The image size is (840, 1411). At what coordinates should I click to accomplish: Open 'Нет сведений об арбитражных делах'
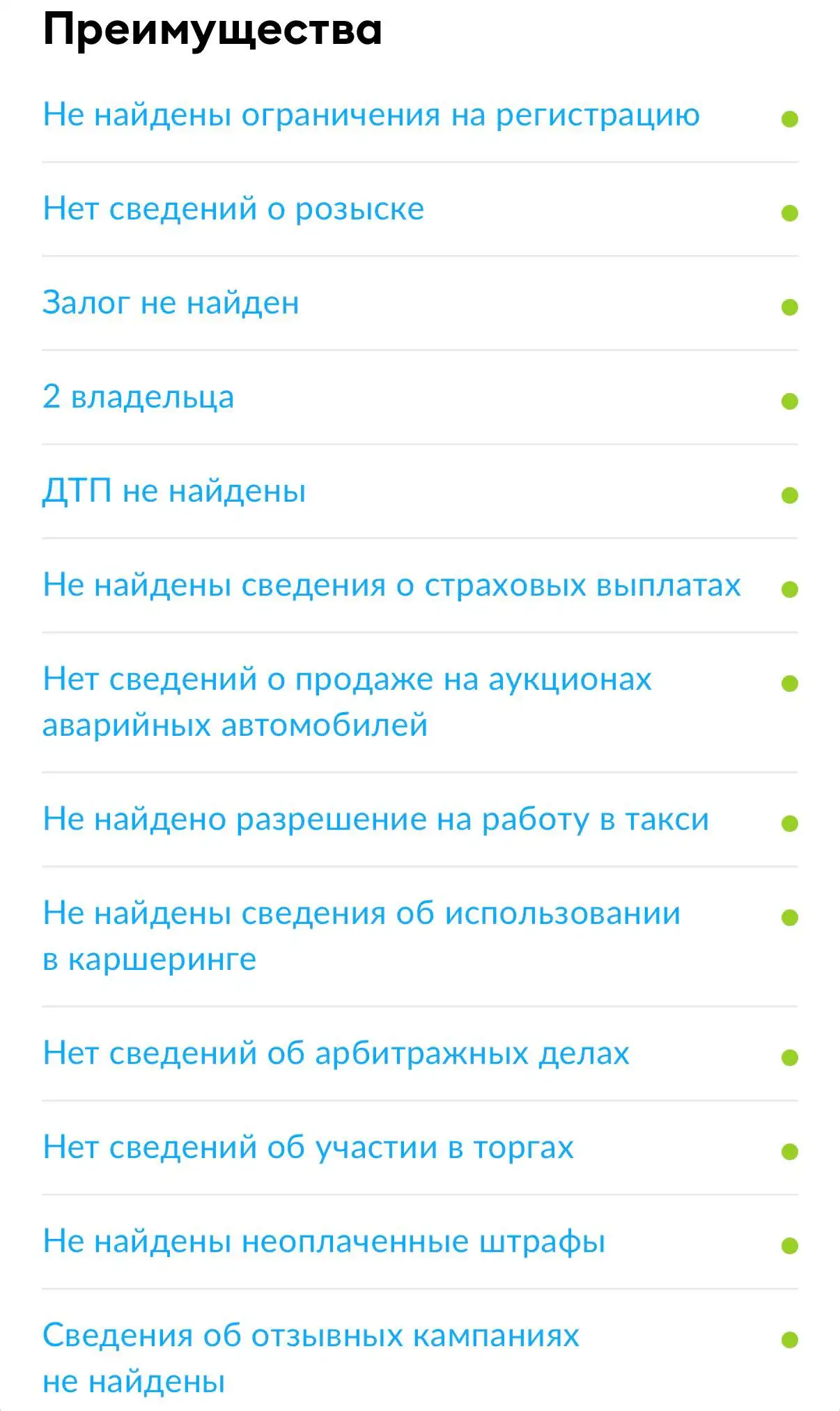point(336,1053)
